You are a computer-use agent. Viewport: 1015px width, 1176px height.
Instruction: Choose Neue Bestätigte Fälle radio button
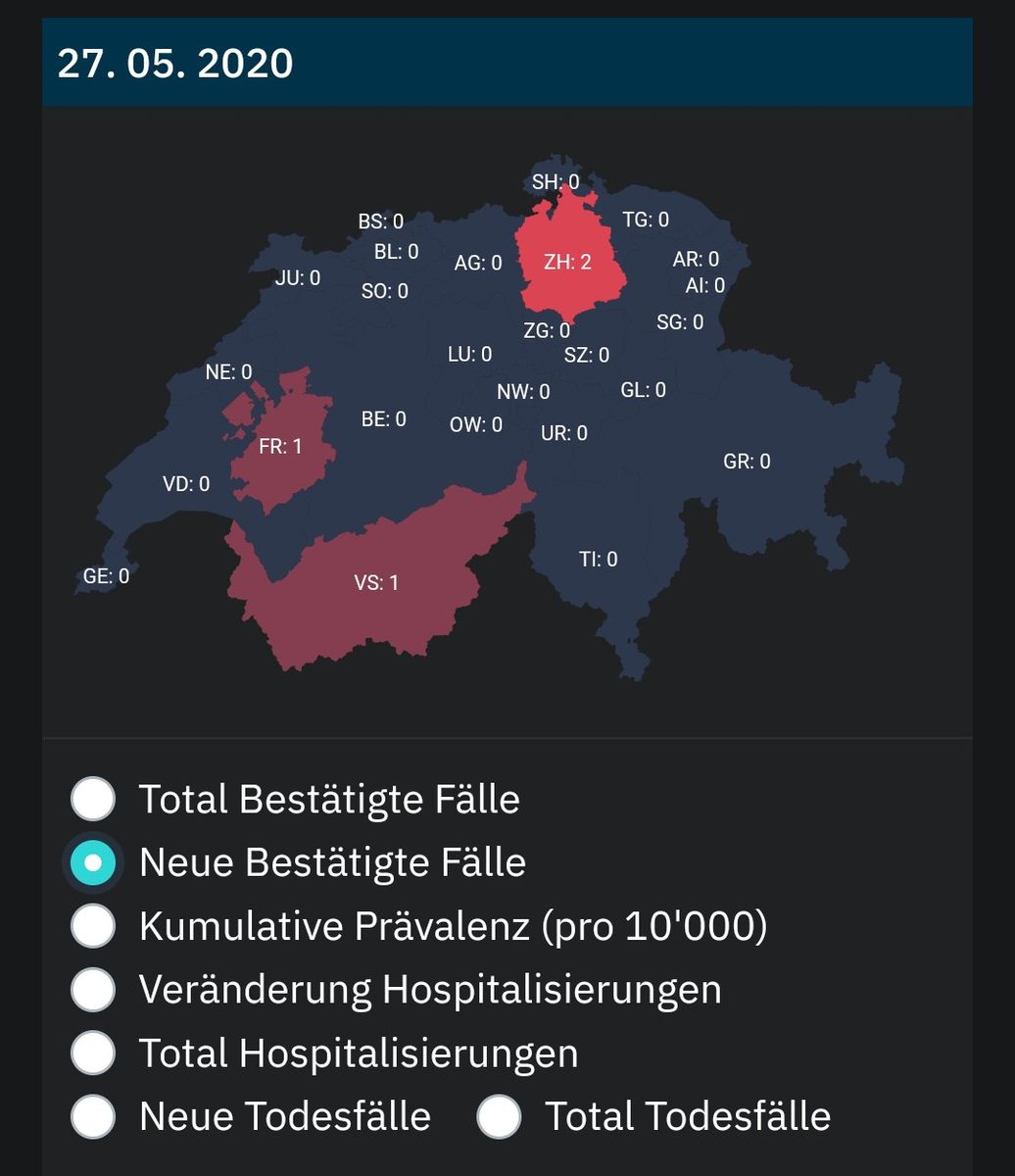[x=93, y=862]
